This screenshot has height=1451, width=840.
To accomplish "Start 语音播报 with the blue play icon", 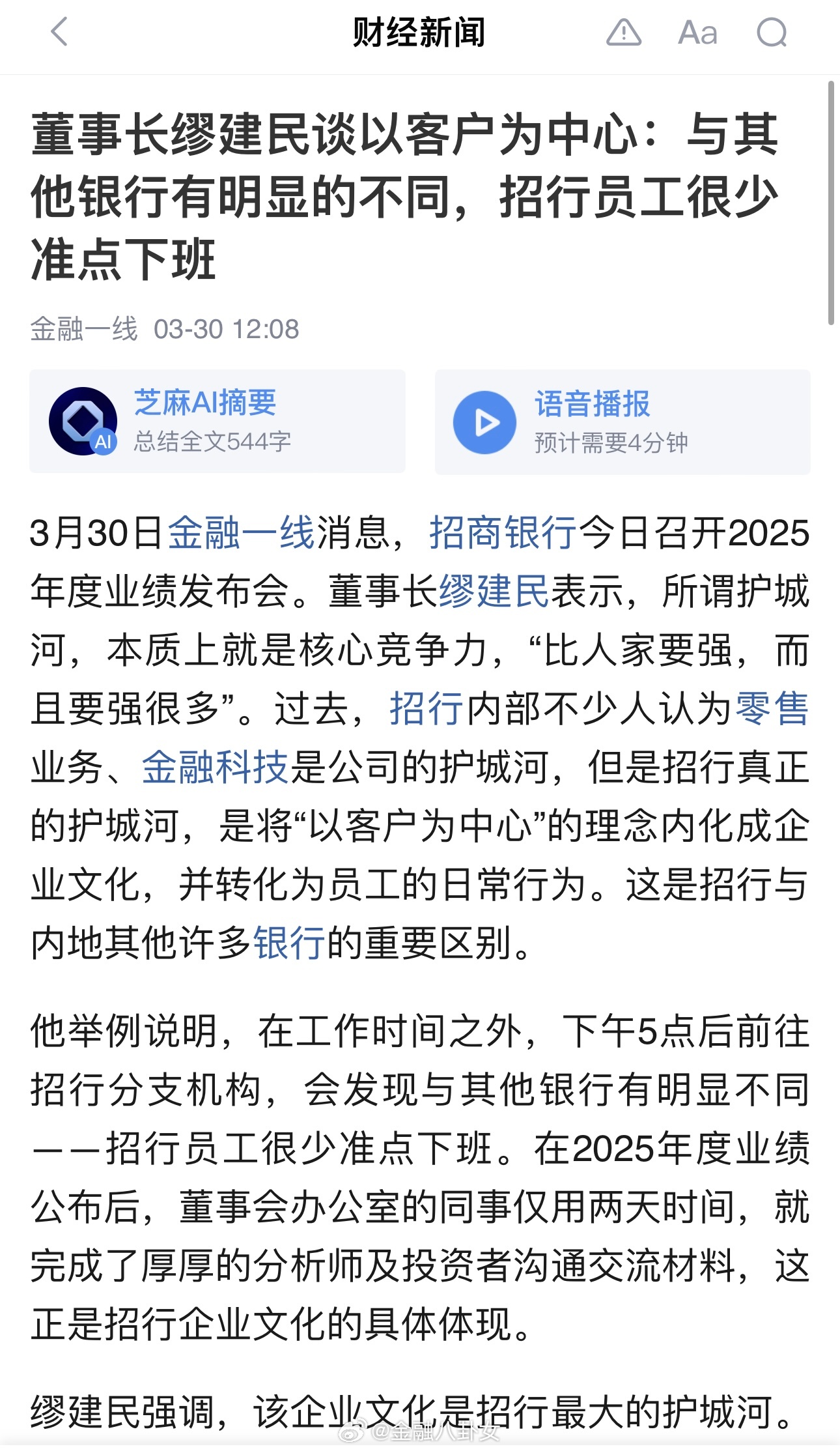I will click(x=484, y=422).
